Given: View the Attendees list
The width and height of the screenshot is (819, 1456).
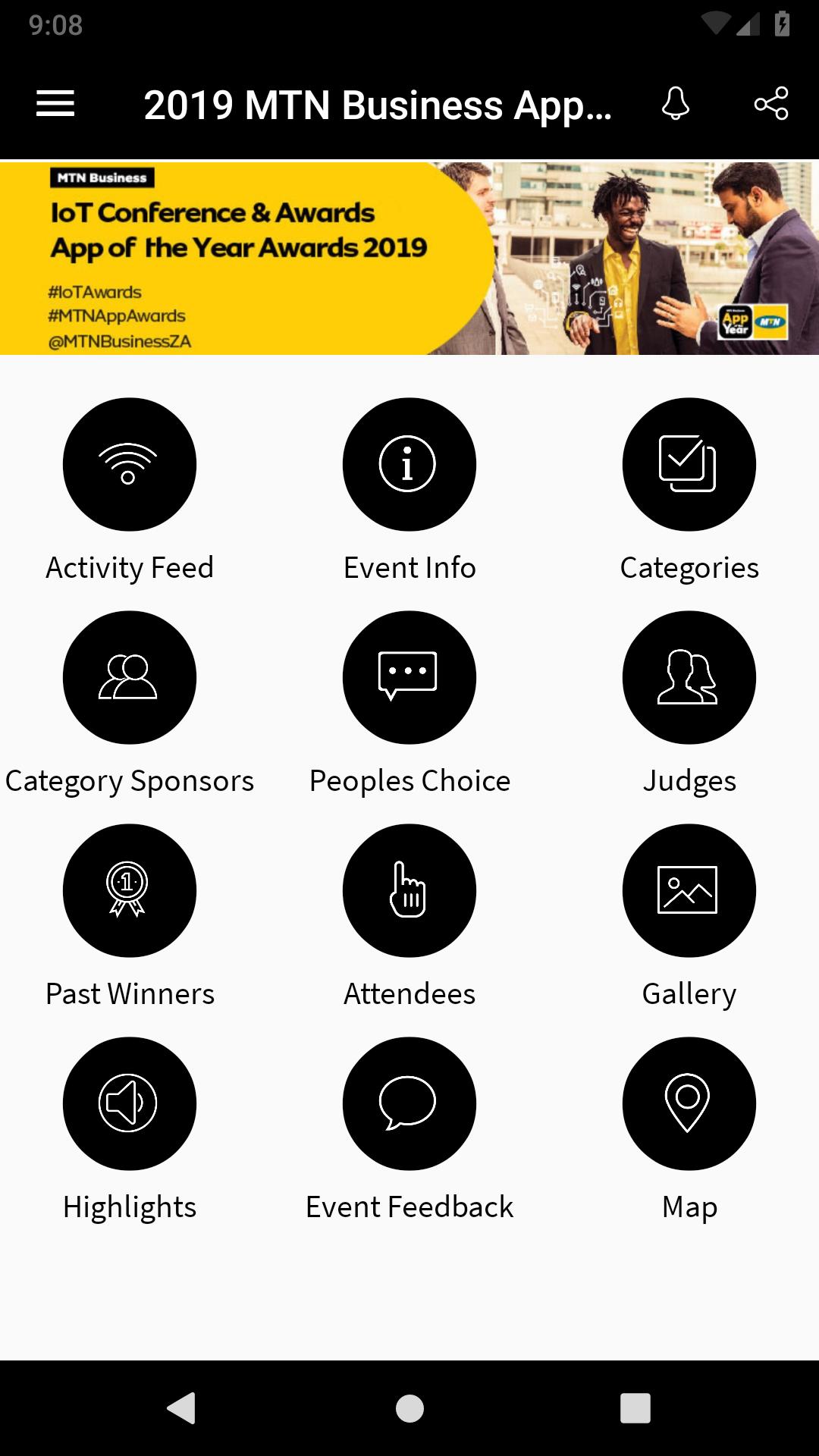Looking at the screenshot, I should (x=409, y=890).
